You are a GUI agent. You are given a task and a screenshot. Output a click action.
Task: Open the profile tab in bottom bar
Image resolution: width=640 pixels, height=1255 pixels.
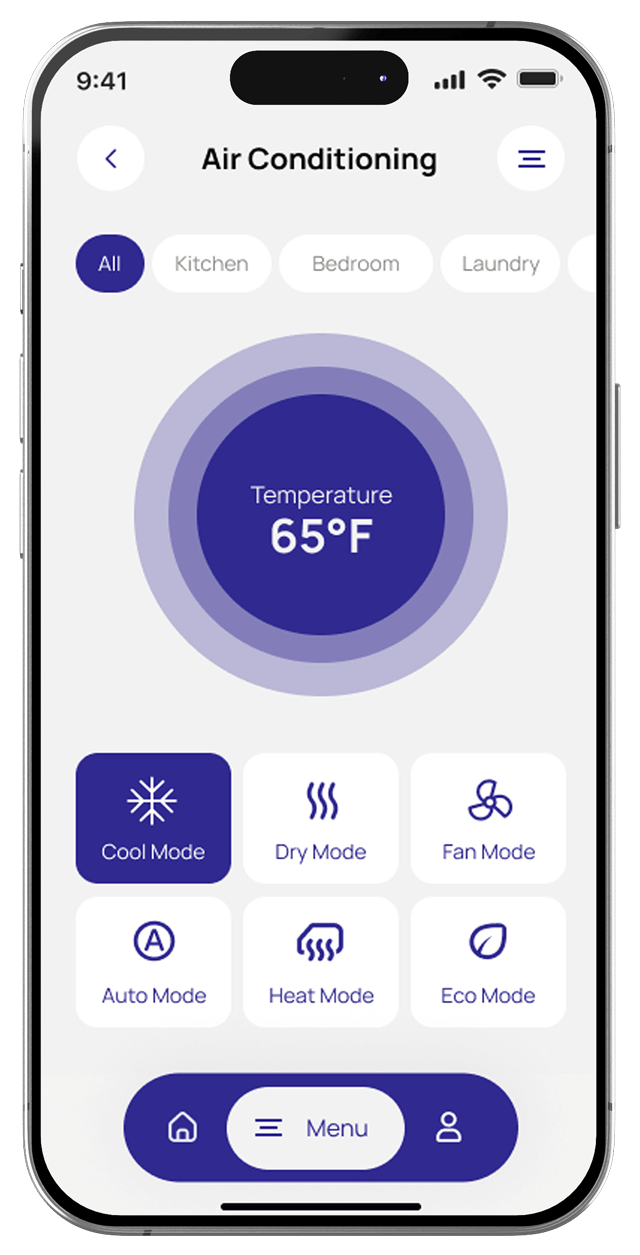[449, 1128]
